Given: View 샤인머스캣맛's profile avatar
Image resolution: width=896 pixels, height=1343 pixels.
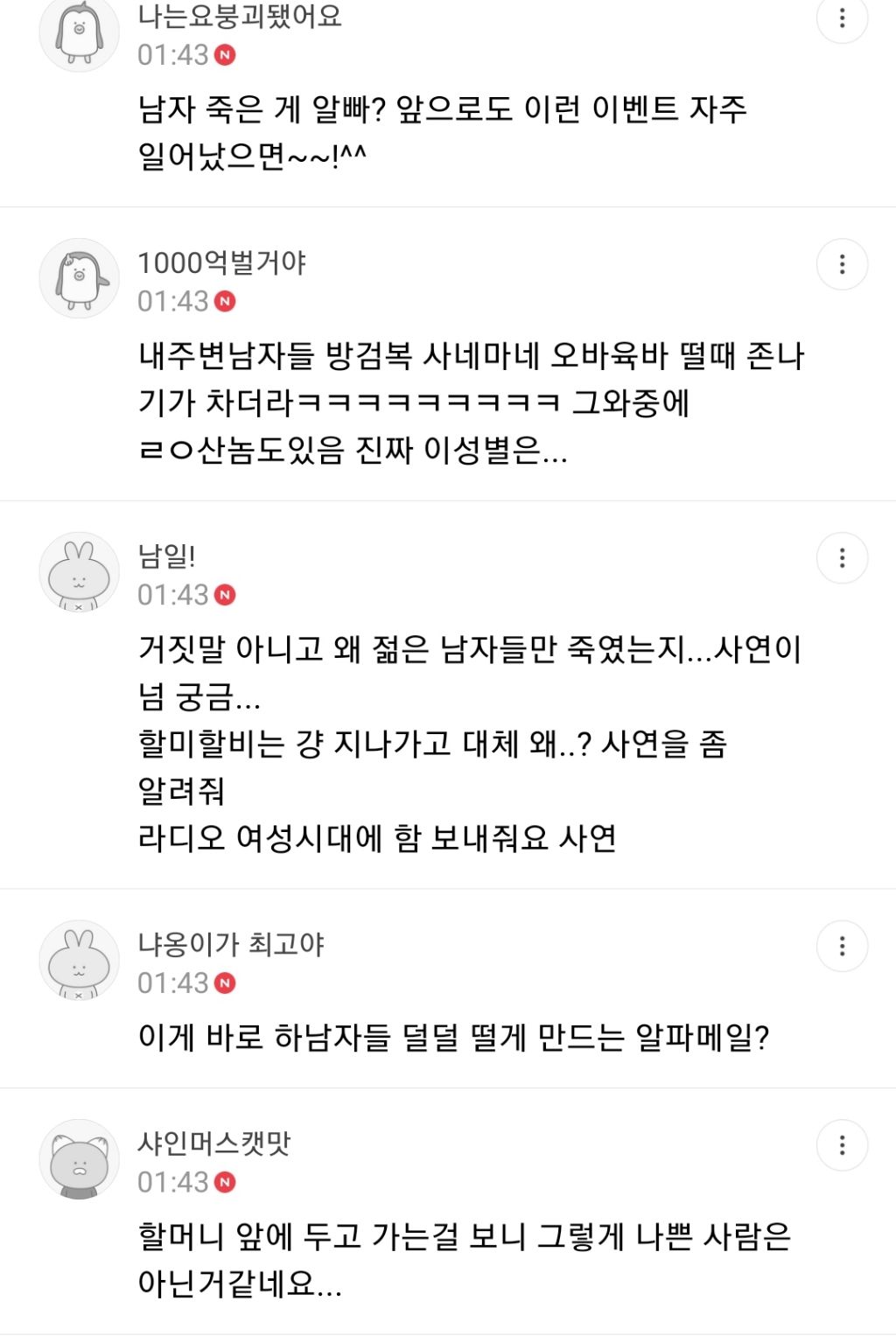Looking at the screenshot, I should point(80,1159).
